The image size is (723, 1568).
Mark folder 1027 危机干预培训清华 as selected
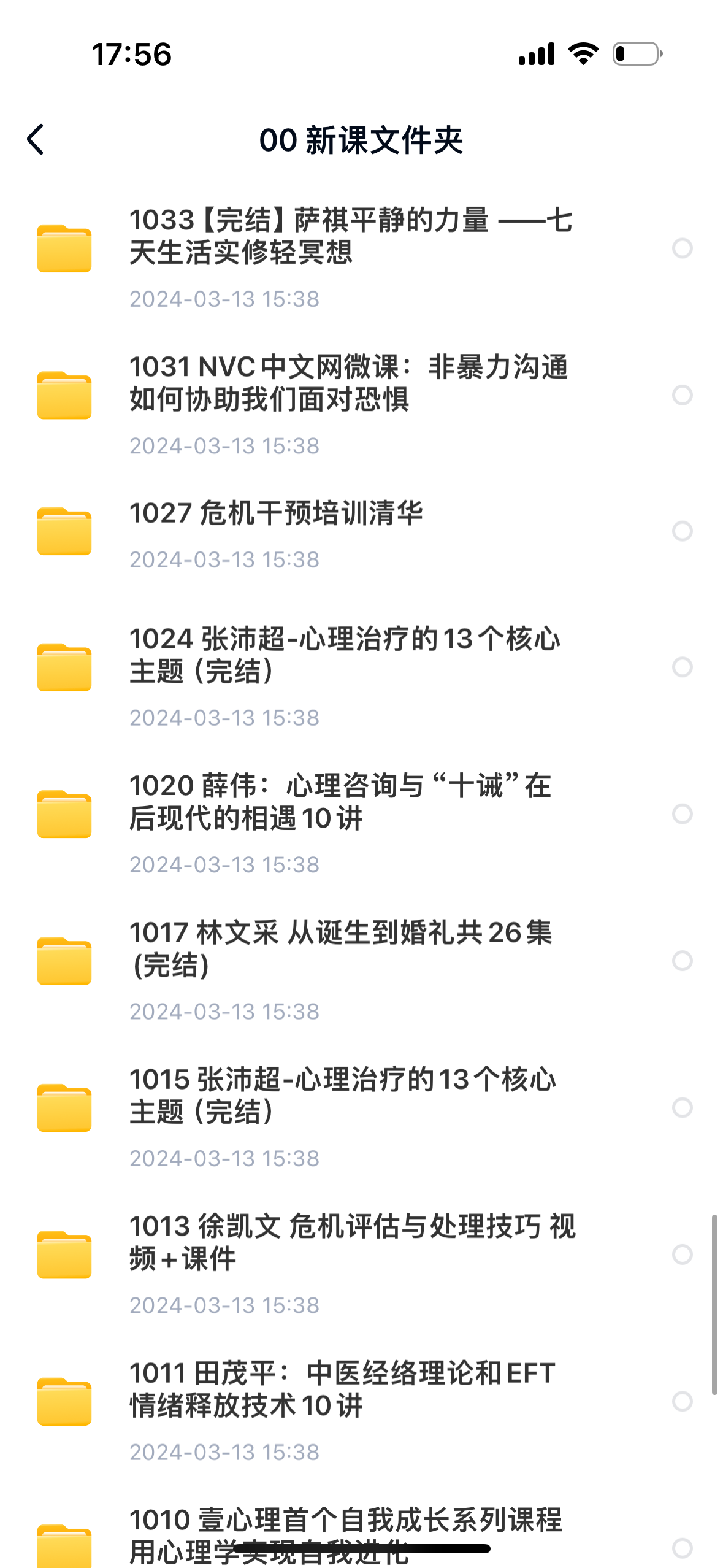pyautogui.click(x=682, y=531)
